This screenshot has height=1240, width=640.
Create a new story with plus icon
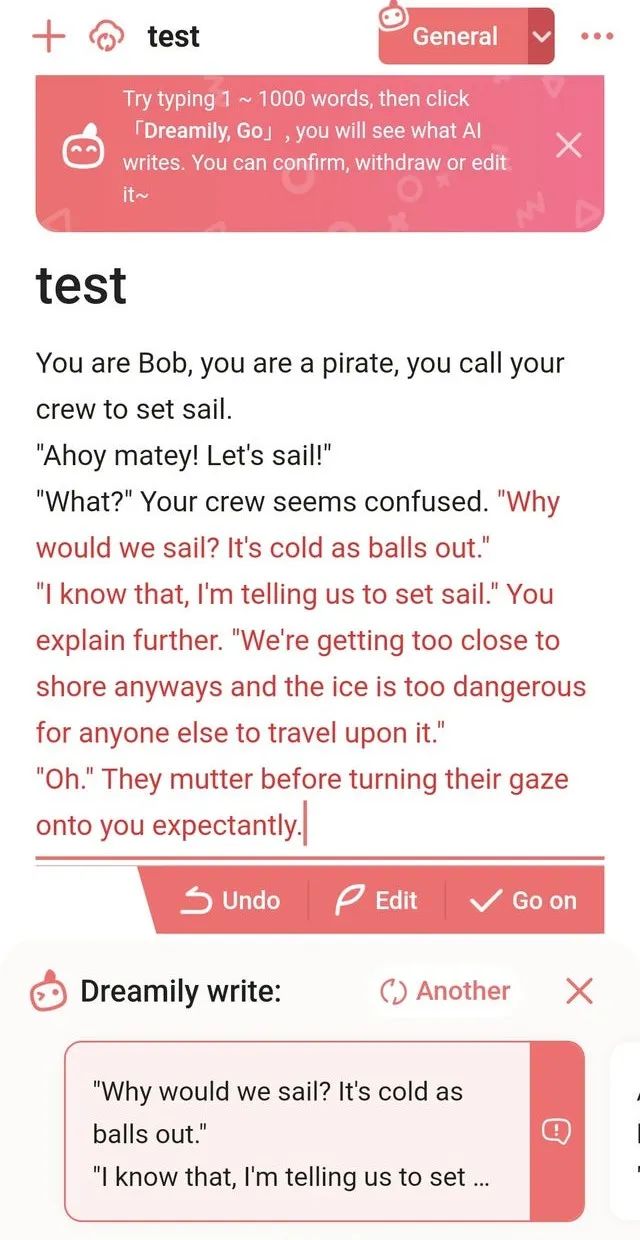click(x=48, y=37)
